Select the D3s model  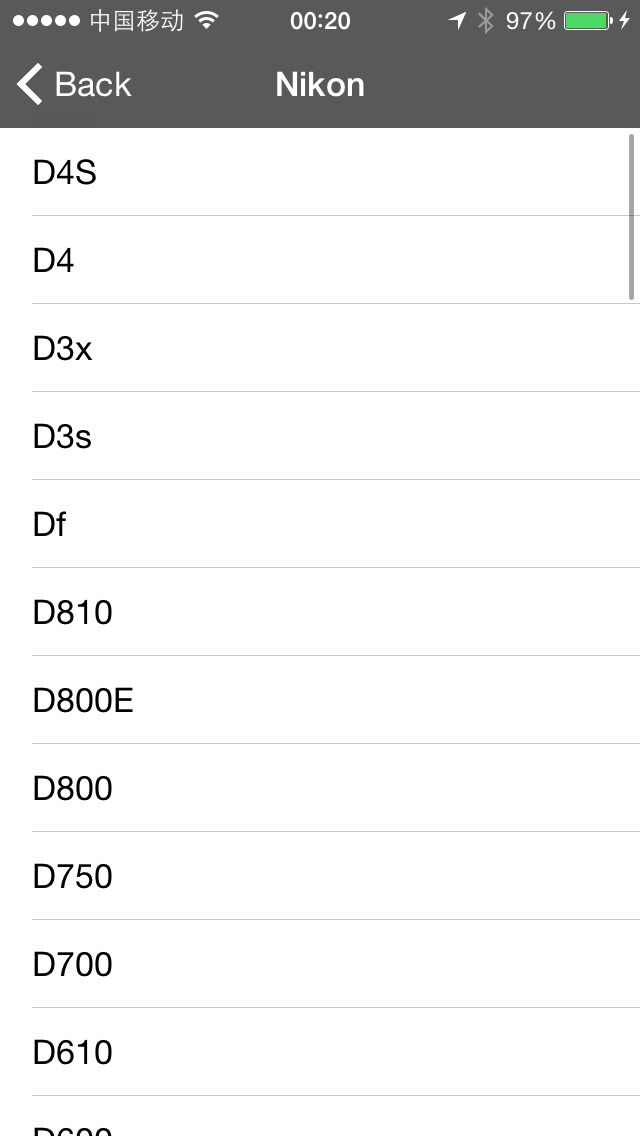click(320, 435)
